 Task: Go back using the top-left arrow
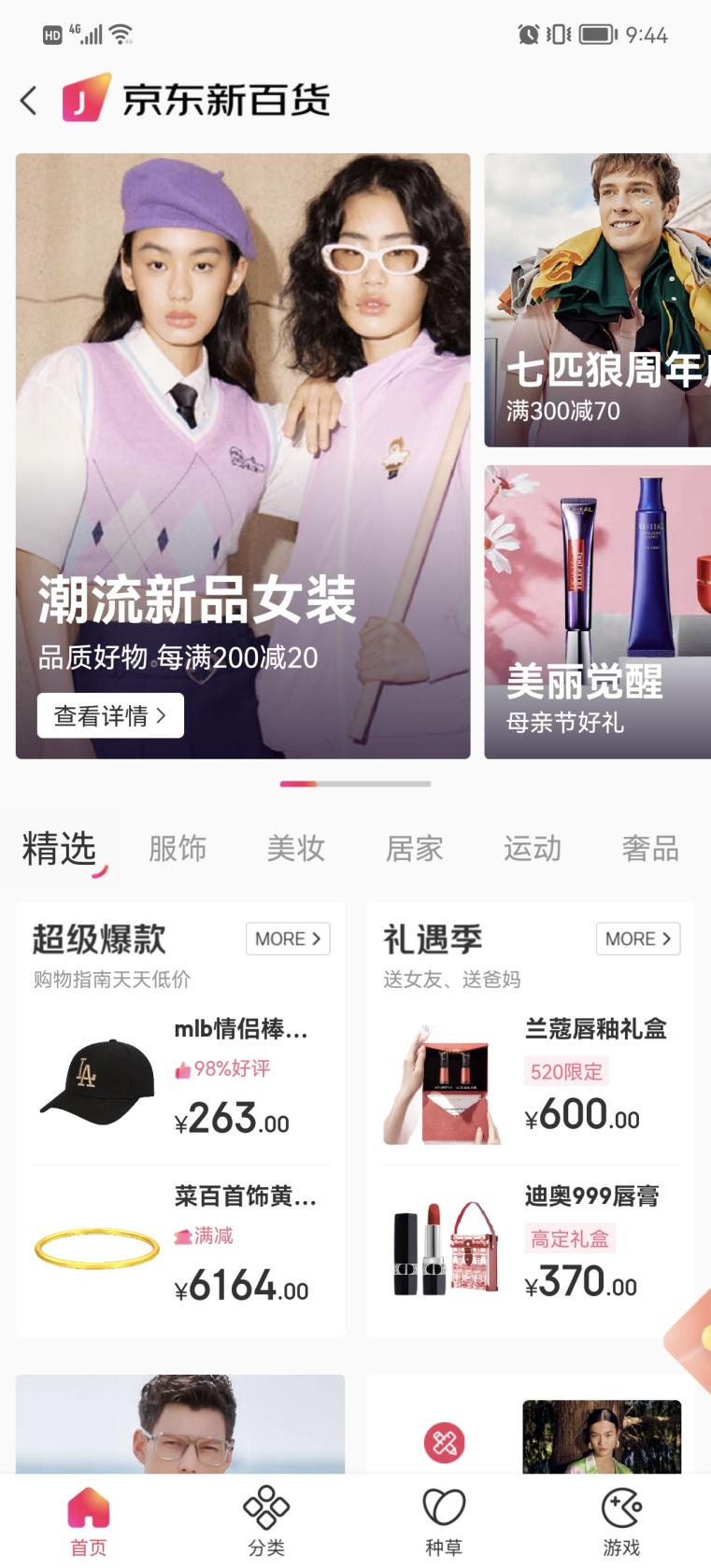pyautogui.click(x=29, y=100)
